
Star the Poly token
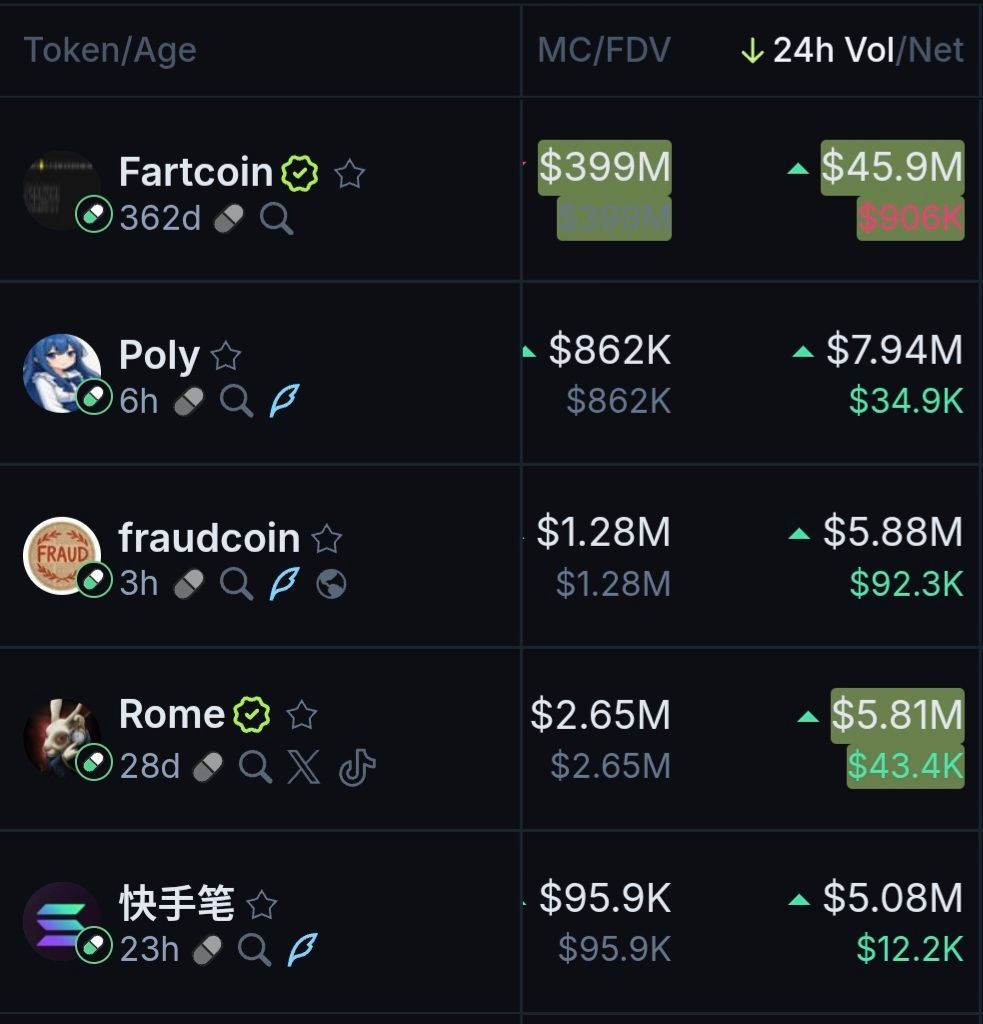(x=227, y=356)
